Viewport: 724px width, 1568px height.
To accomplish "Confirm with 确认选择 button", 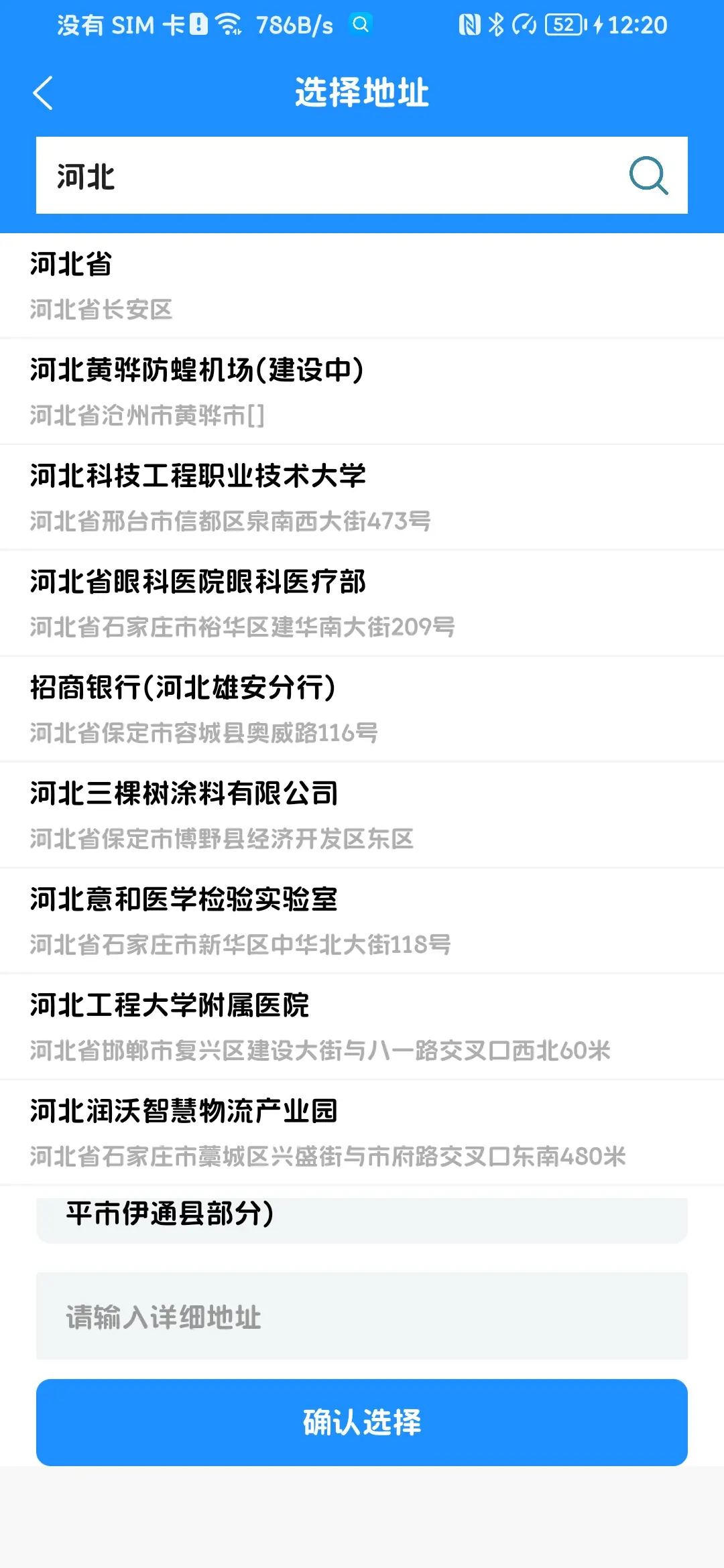I will [x=362, y=1422].
